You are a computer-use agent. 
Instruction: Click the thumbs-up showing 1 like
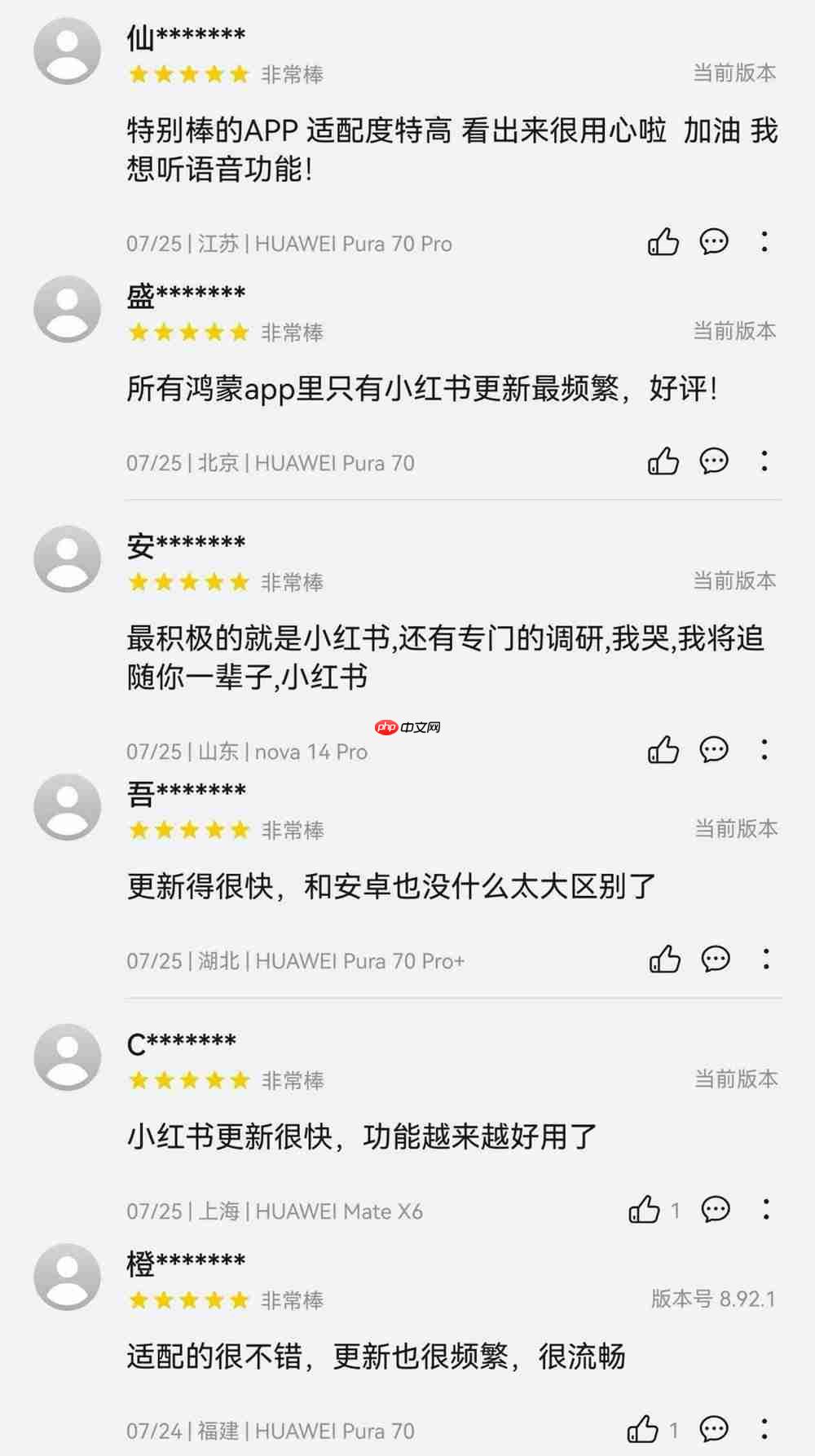[x=646, y=1211]
